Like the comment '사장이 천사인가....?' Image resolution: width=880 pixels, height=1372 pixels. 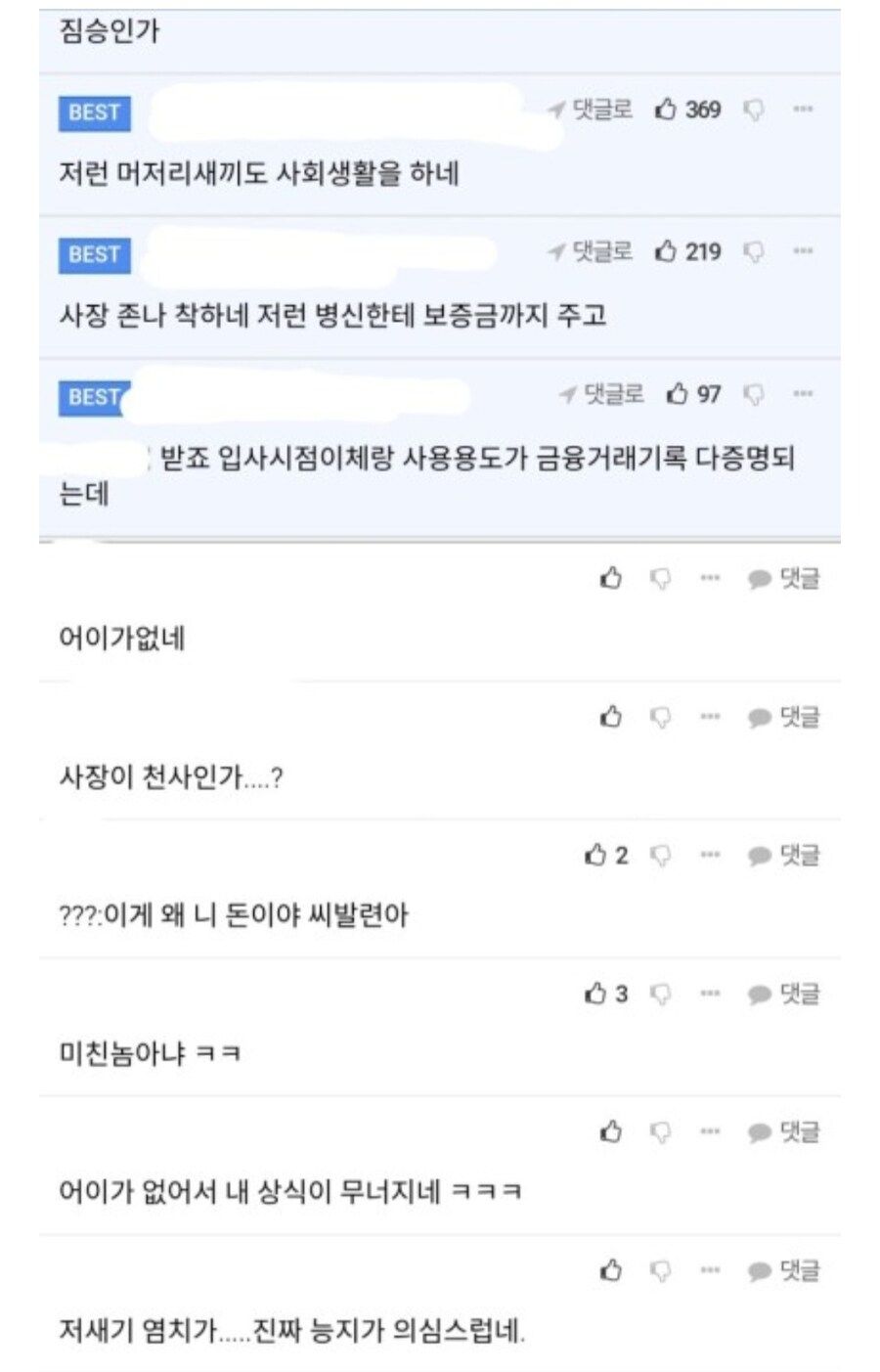coord(611,717)
